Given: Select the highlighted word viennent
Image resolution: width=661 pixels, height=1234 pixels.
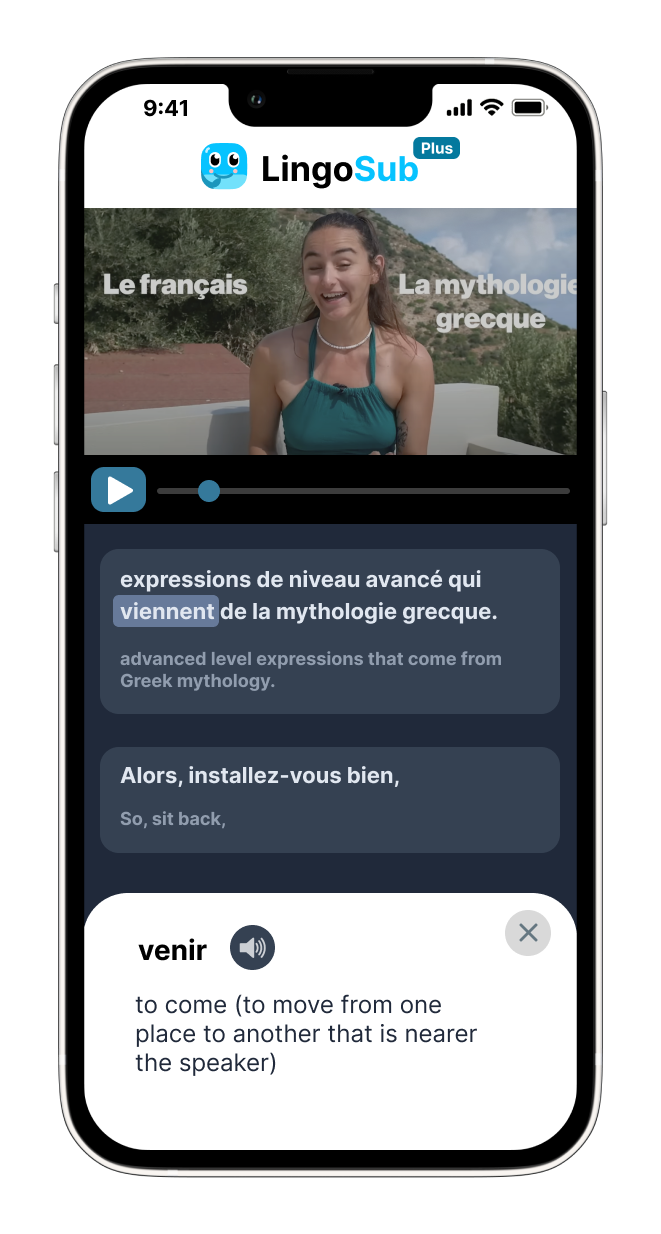Looking at the screenshot, I should point(166,612).
